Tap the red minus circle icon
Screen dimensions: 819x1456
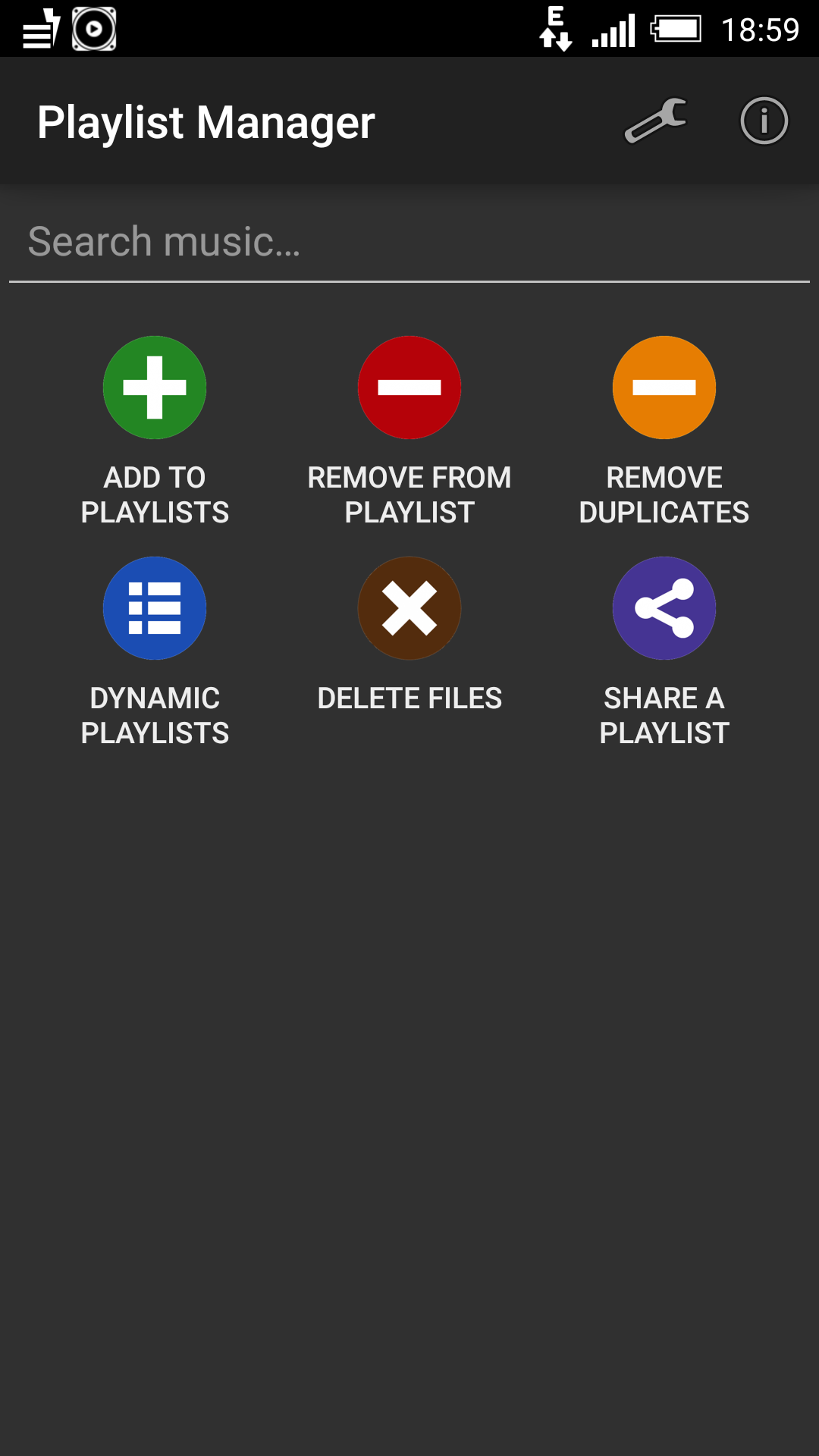(x=409, y=388)
